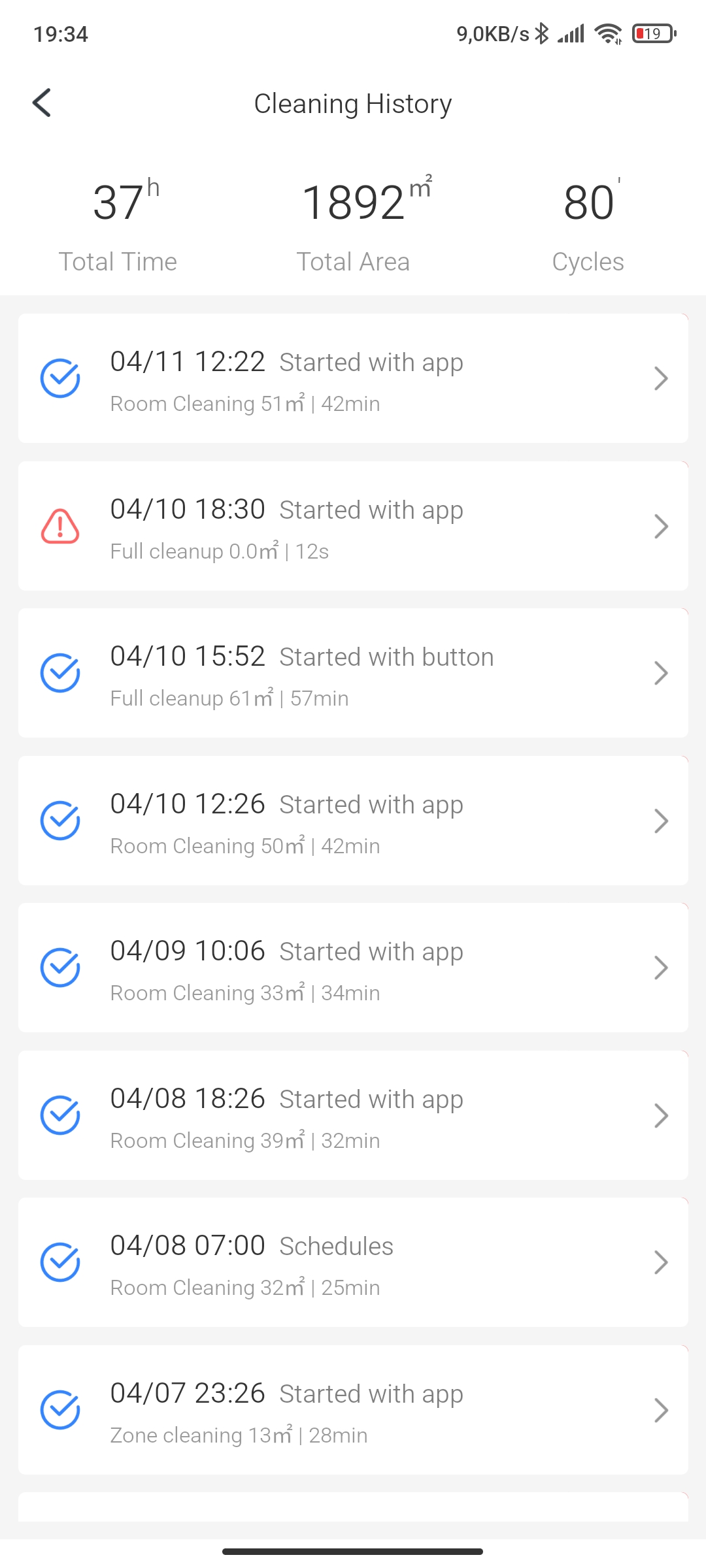View the failed 04/10 18:30 cleanup entry
This screenshot has height=1568, width=706.
pyautogui.click(x=353, y=526)
